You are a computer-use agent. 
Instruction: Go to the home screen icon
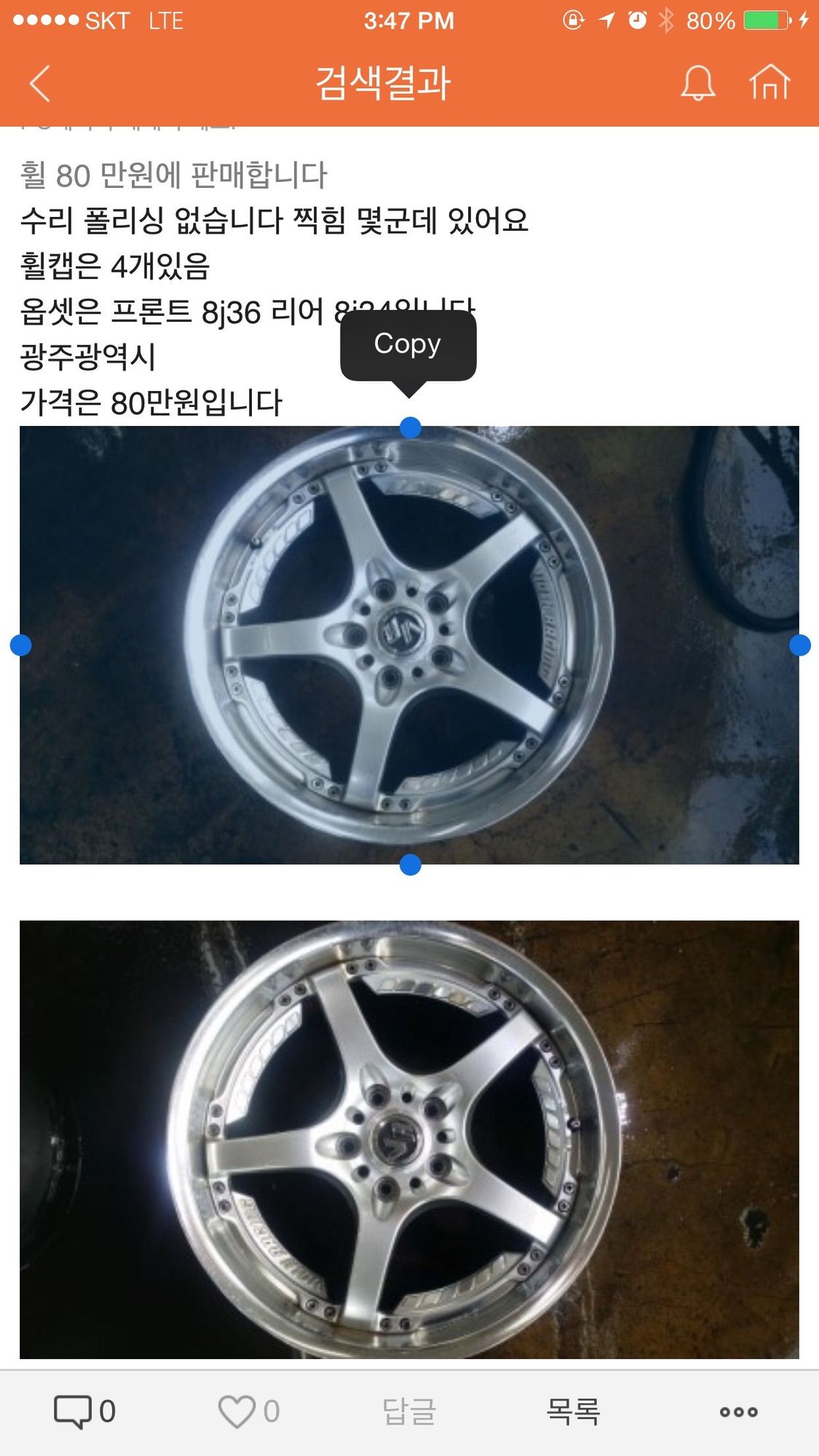pyautogui.click(x=769, y=82)
